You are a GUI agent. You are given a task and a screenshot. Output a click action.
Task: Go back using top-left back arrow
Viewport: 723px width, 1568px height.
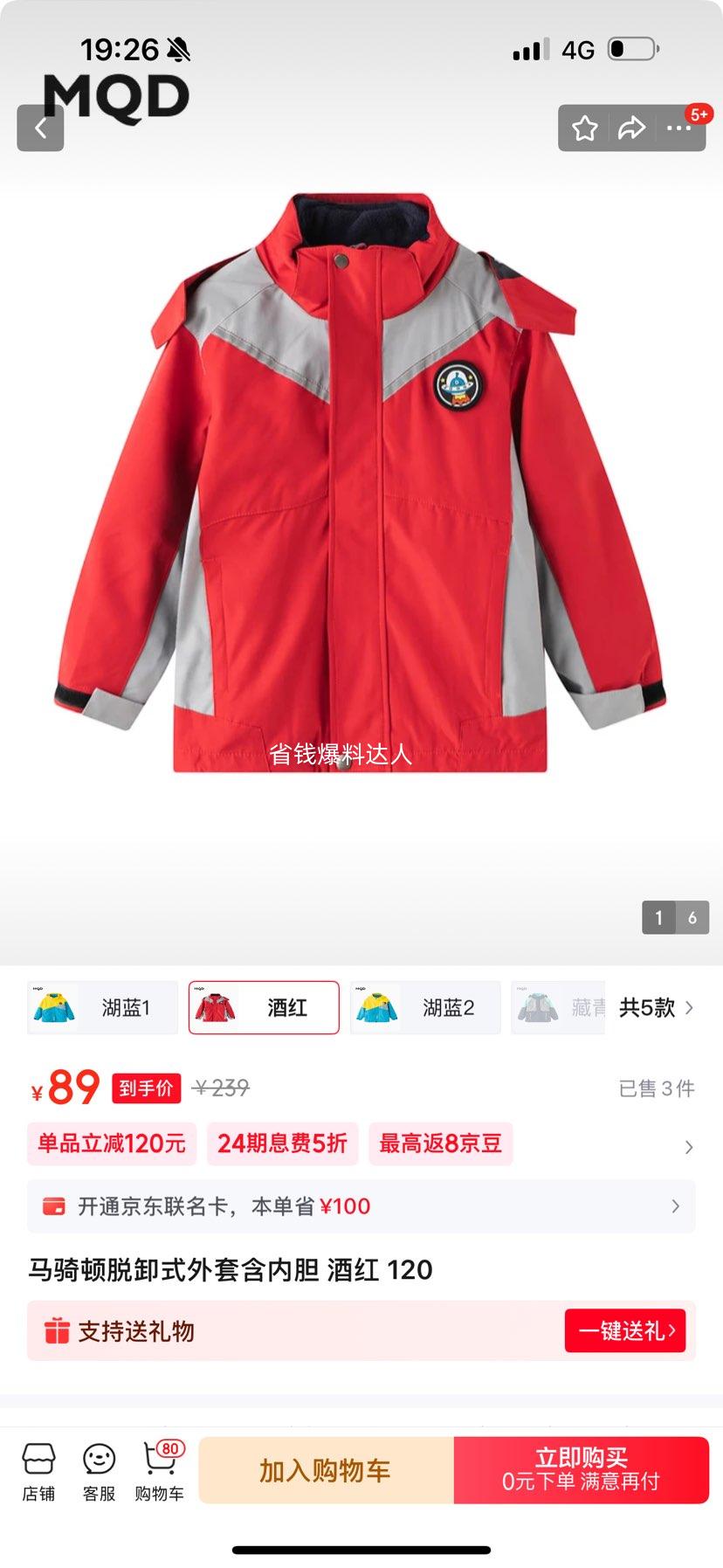[x=40, y=128]
